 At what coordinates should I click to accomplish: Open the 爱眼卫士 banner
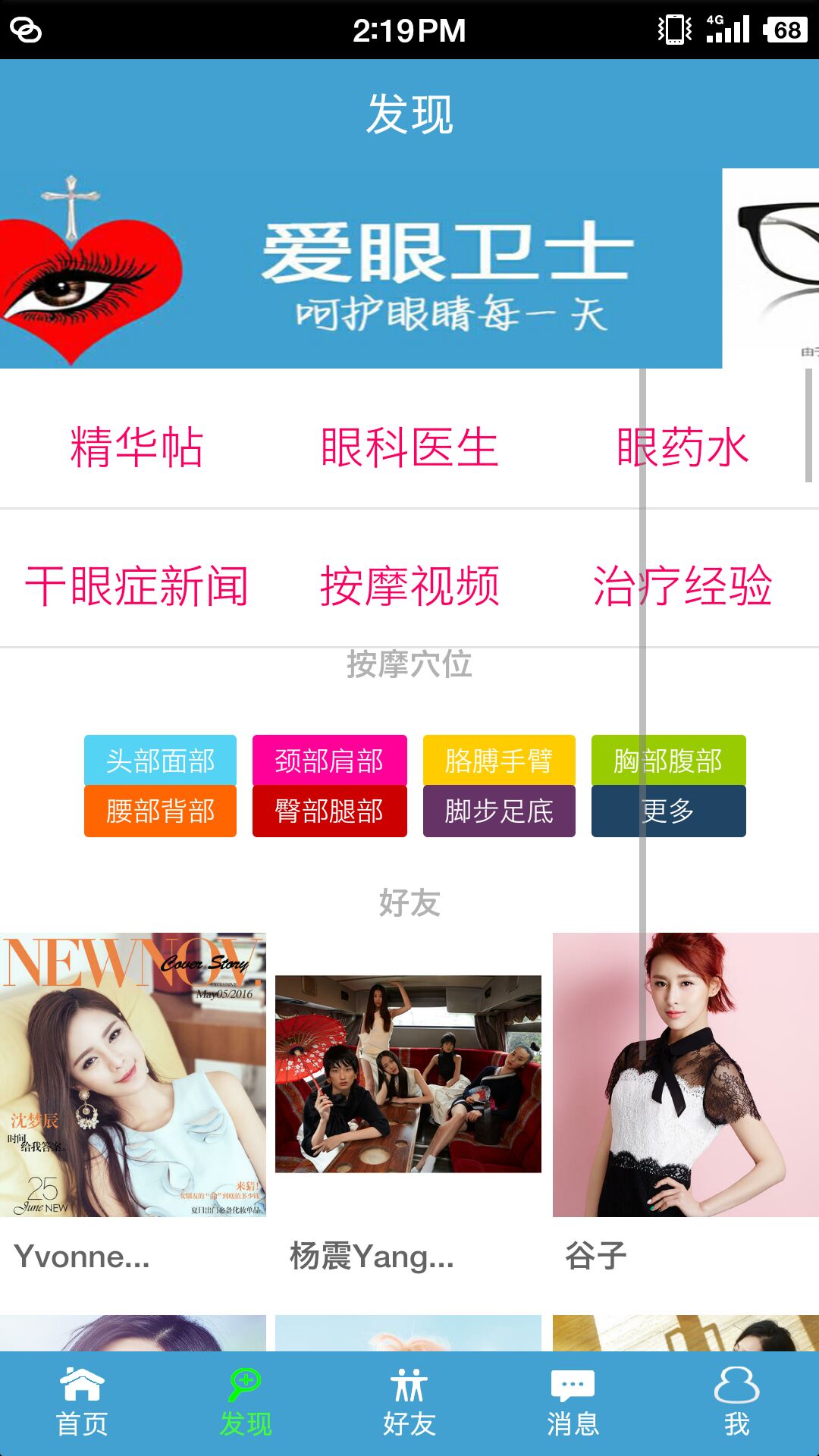[360, 269]
